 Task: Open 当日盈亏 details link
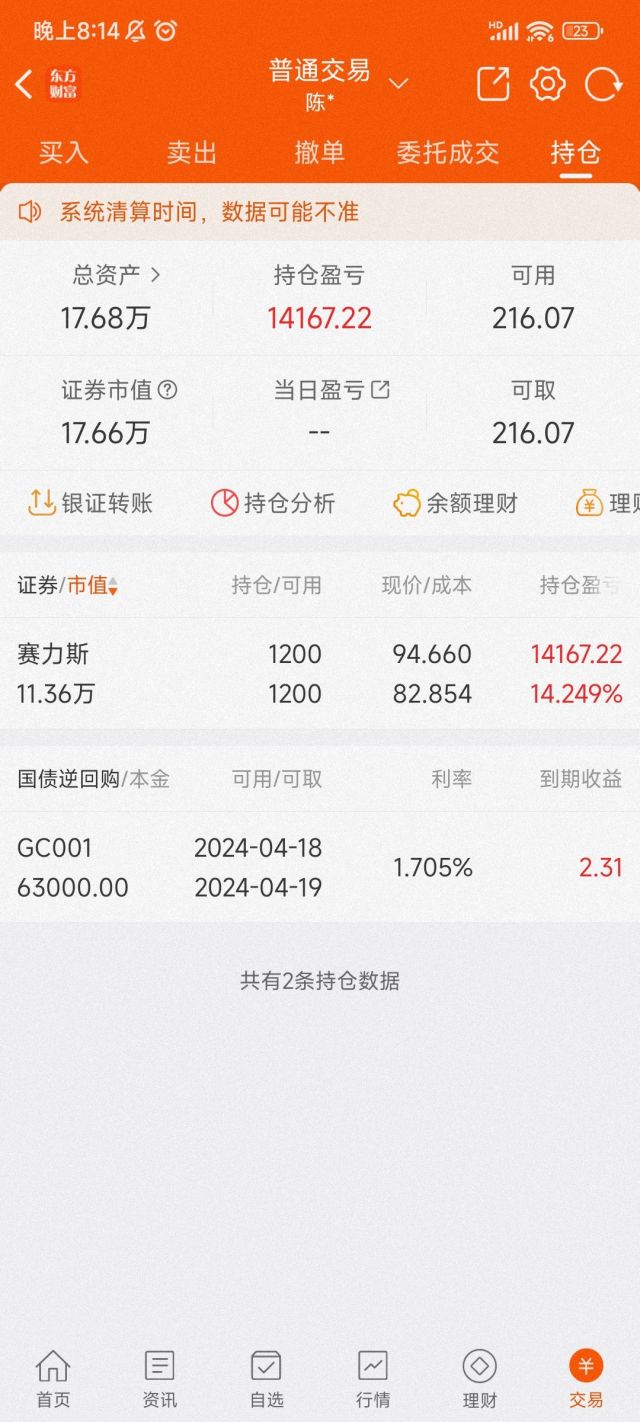[x=380, y=390]
